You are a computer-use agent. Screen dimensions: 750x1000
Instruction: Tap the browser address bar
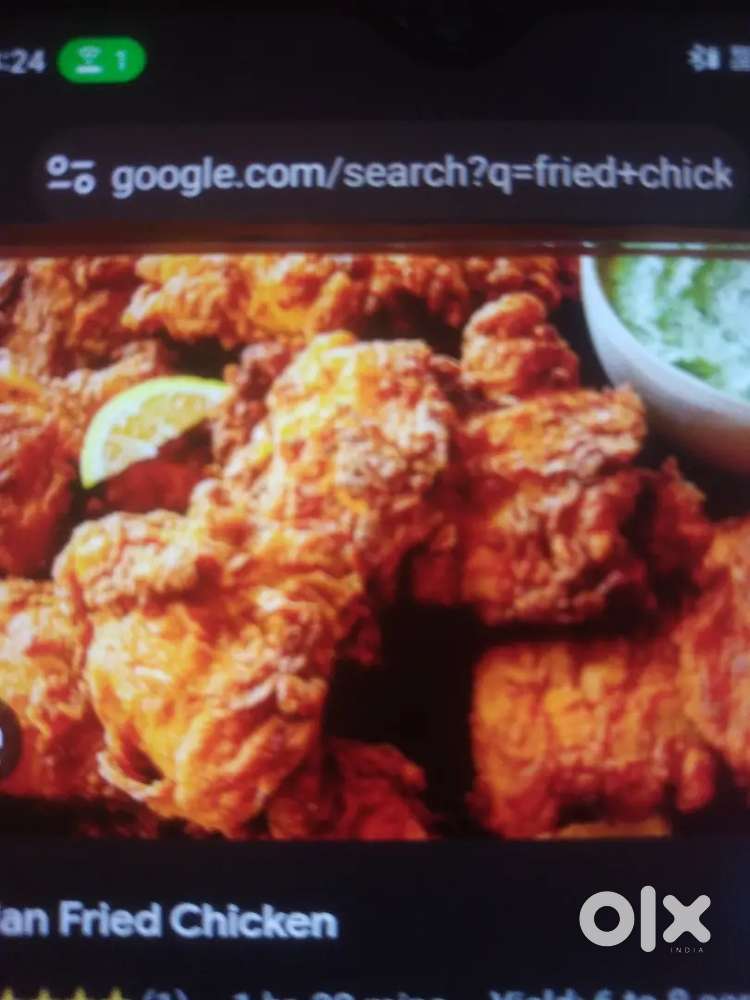420,175
